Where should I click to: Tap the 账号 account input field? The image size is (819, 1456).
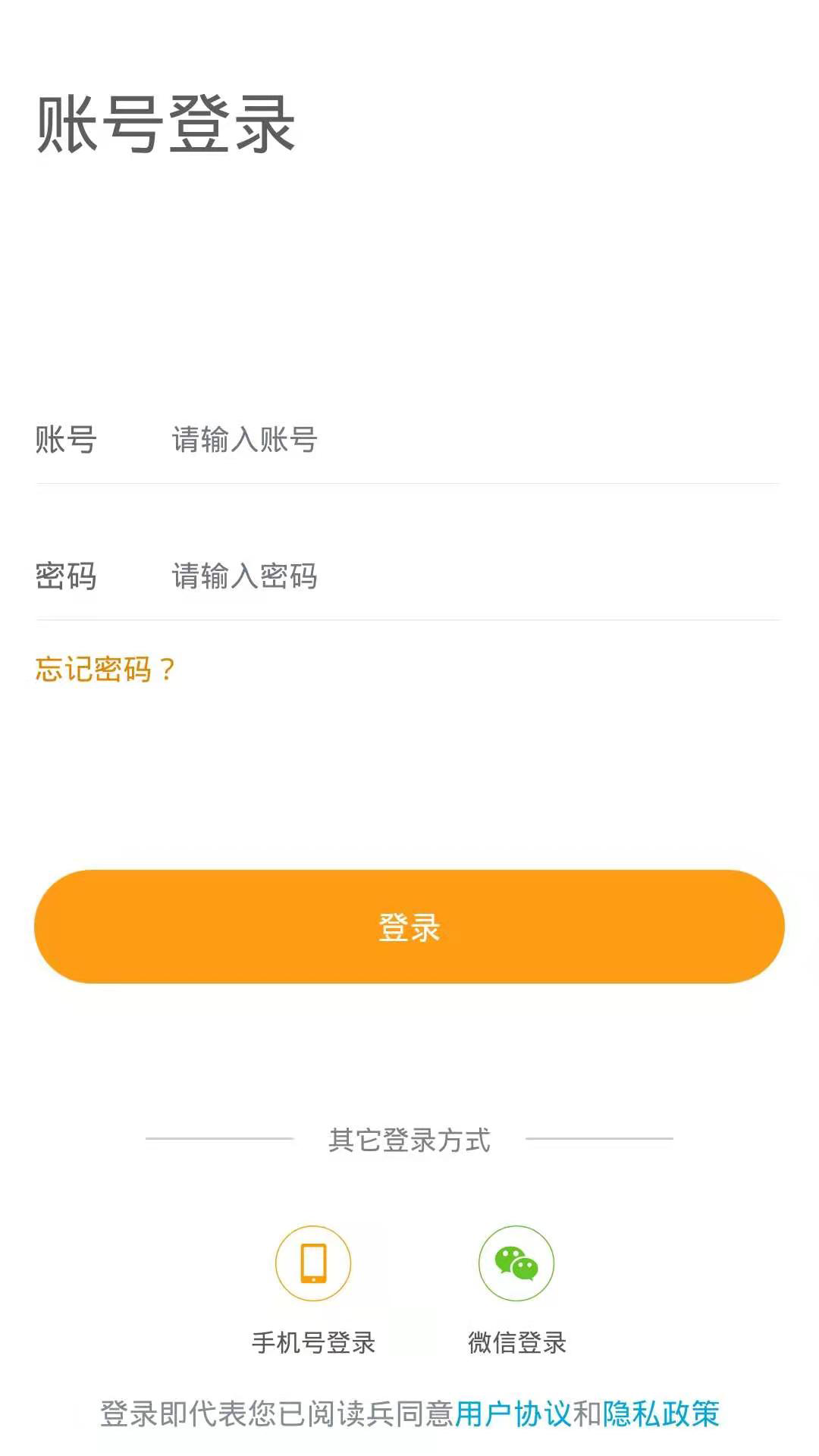[470, 440]
